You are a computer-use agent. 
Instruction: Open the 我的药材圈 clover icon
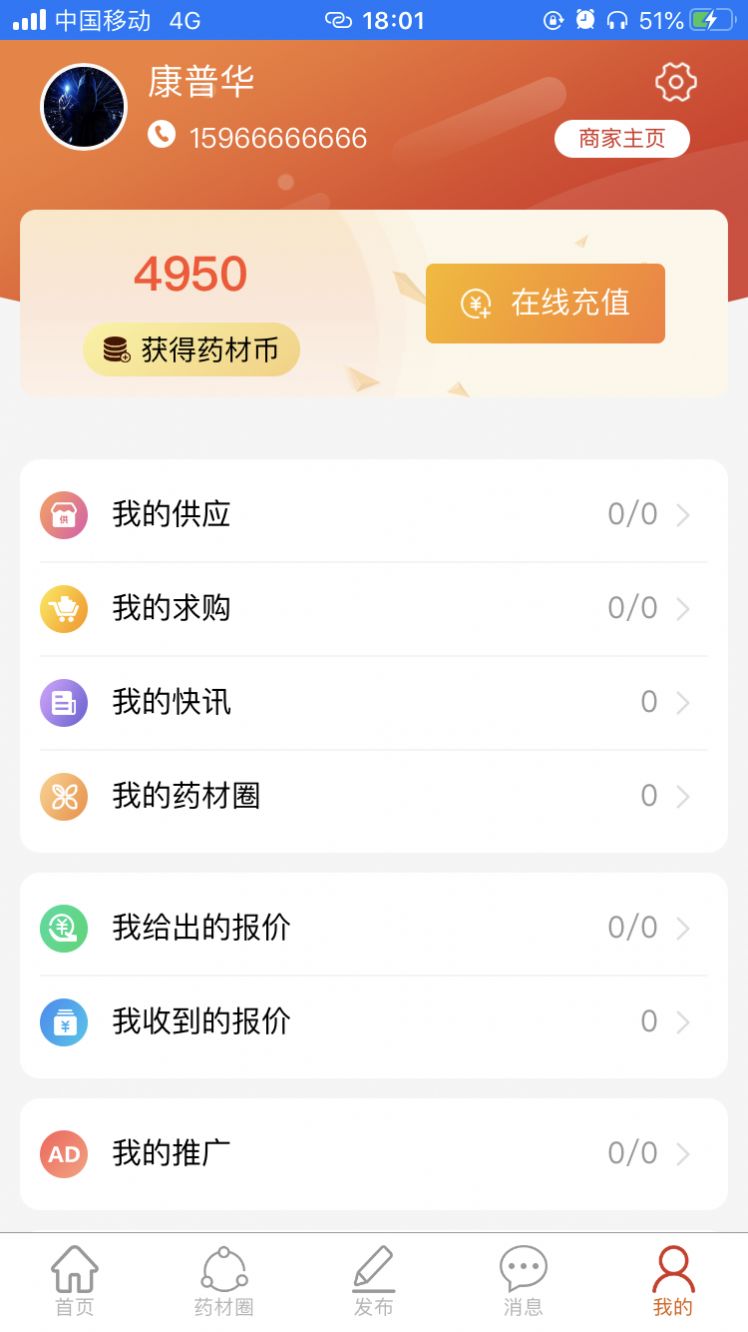coord(63,797)
